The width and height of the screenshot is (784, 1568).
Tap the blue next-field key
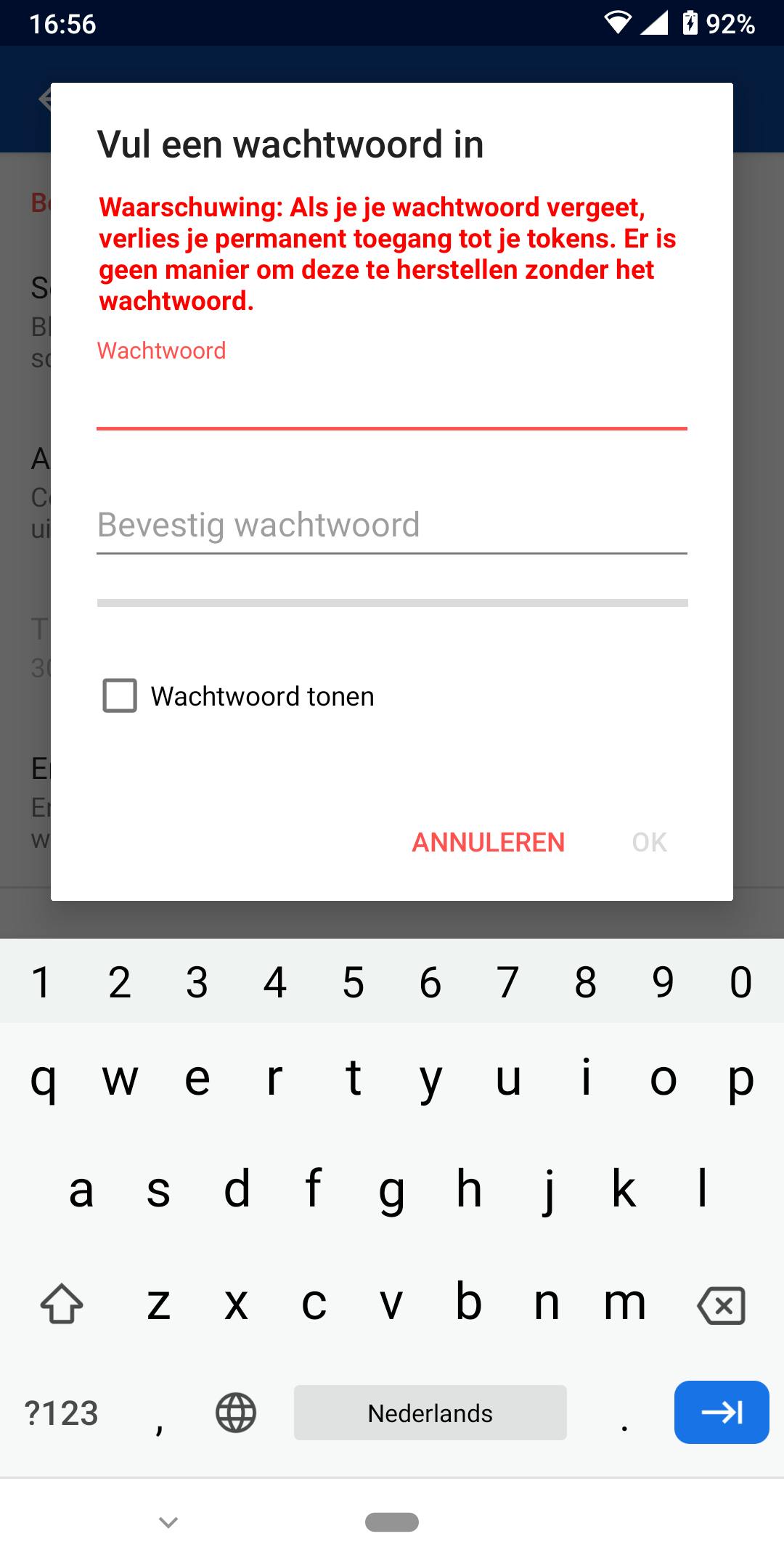(x=721, y=1412)
